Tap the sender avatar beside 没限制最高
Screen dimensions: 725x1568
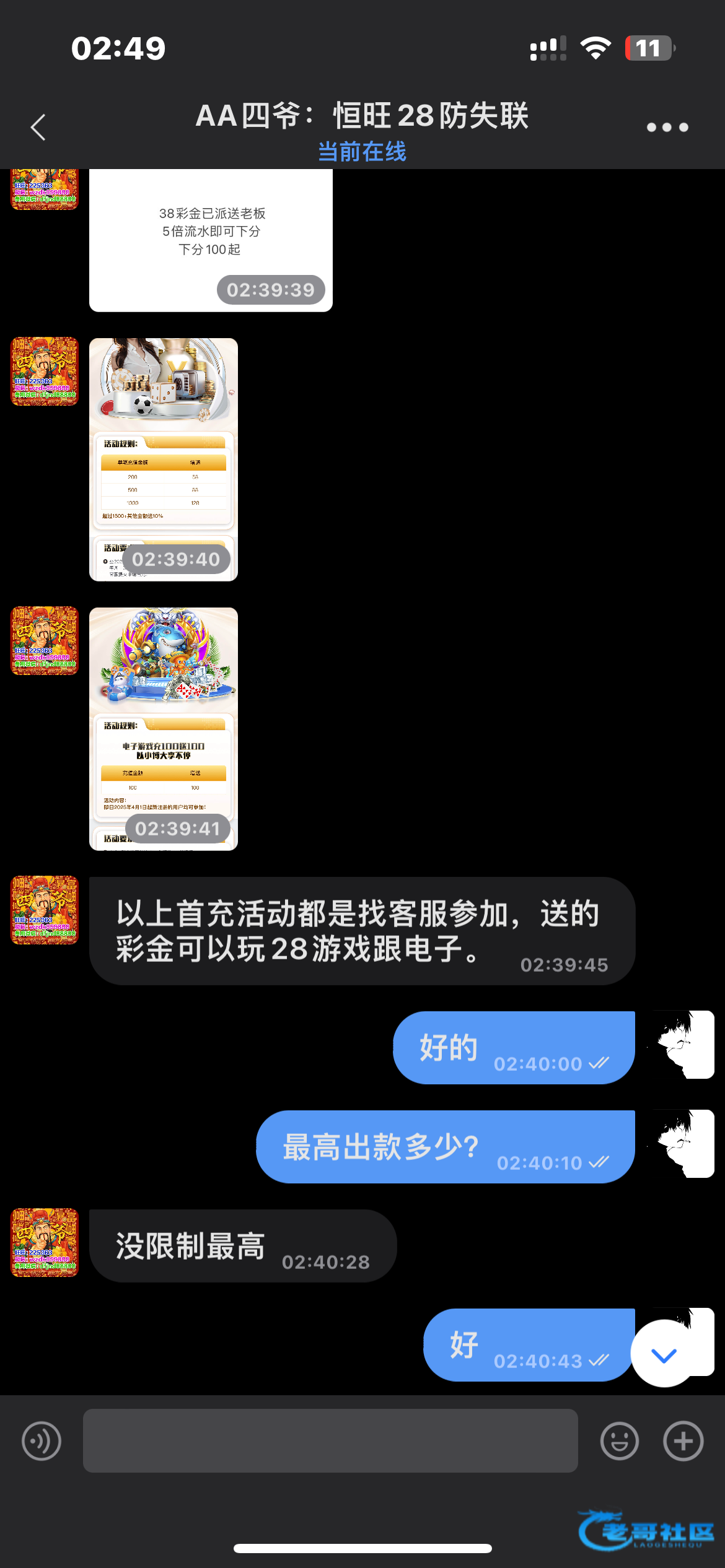pyautogui.click(x=45, y=1242)
